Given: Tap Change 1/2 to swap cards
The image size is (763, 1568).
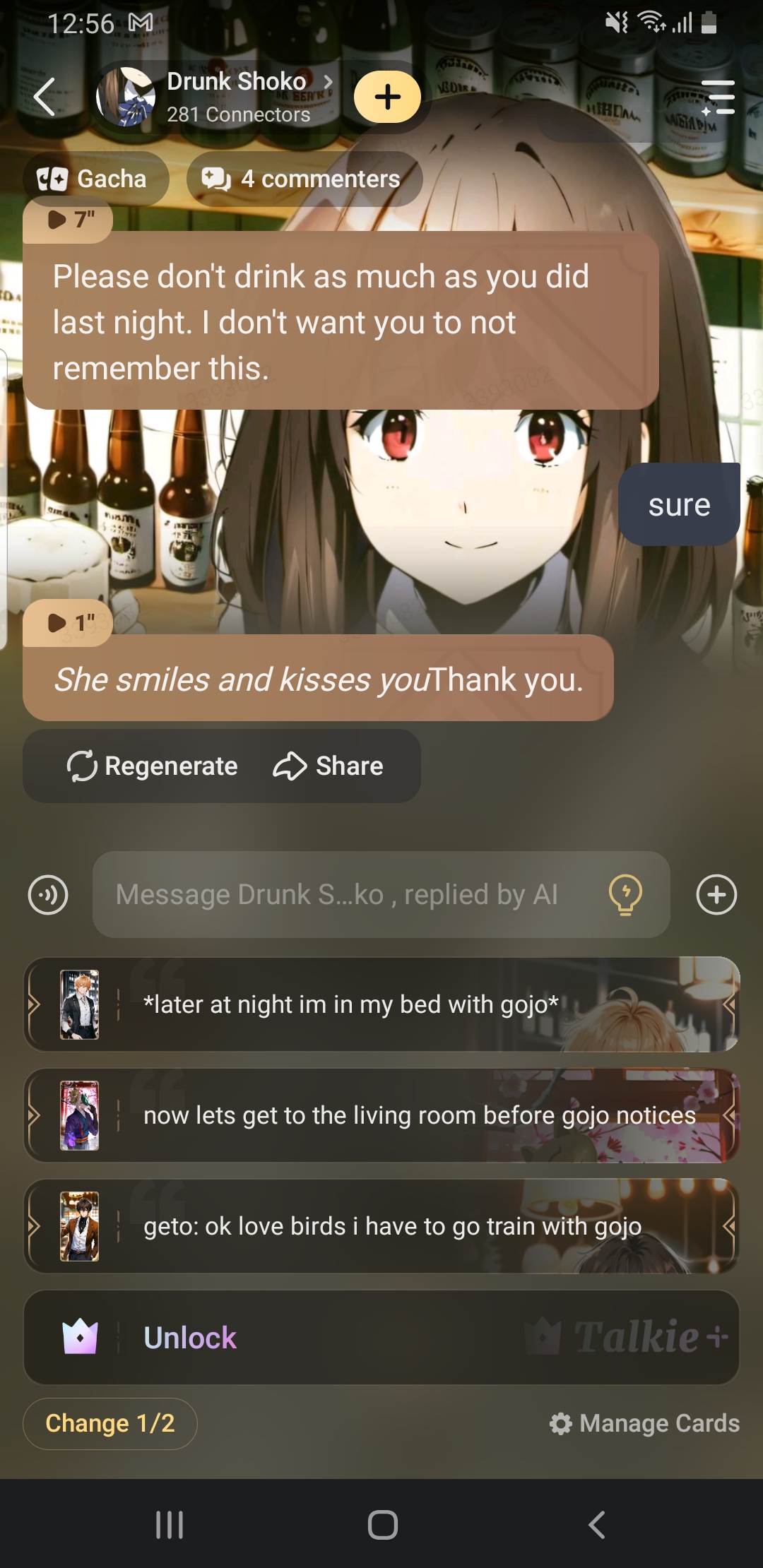Looking at the screenshot, I should [110, 1423].
